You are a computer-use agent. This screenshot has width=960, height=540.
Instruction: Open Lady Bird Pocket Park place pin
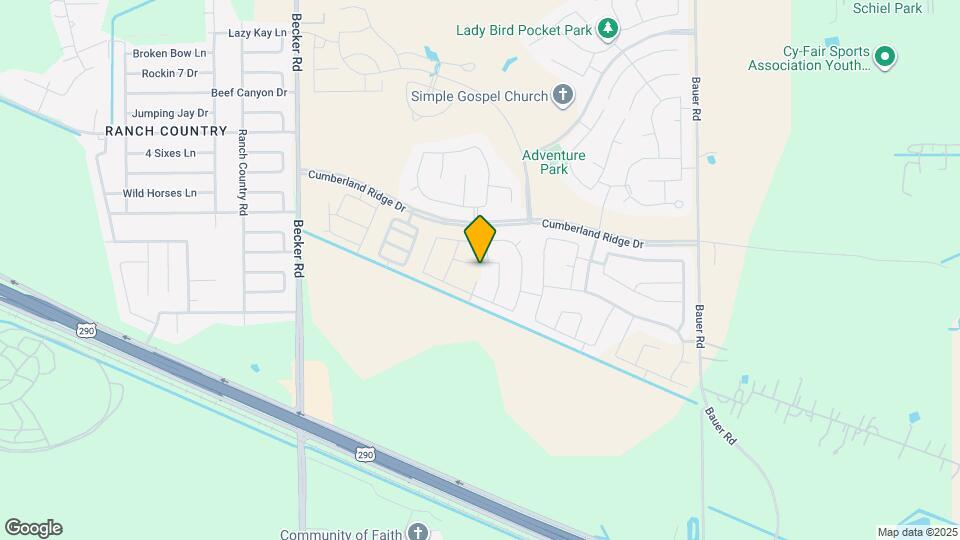pos(608,28)
